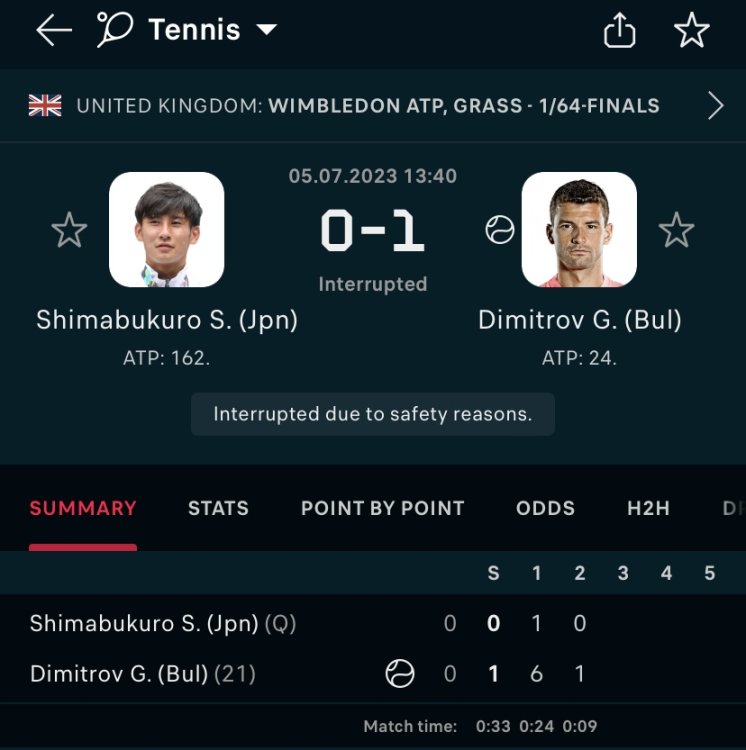
Task: Go back using the arrow icon
Action: click(54, 31)
